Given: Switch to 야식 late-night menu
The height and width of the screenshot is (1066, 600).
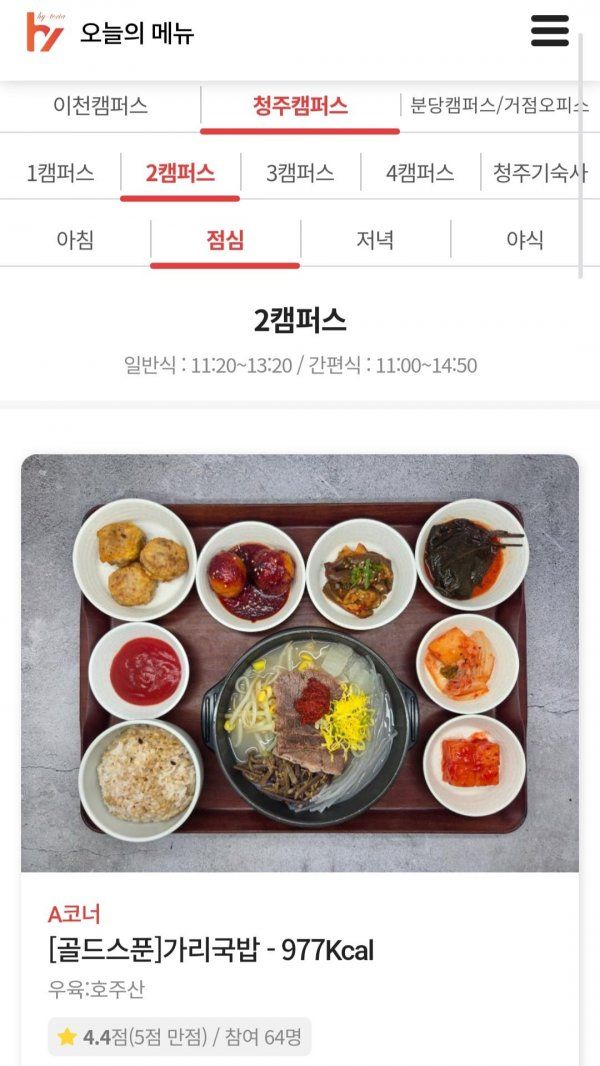Looking at the screenshot, I should tap(524, 240).
